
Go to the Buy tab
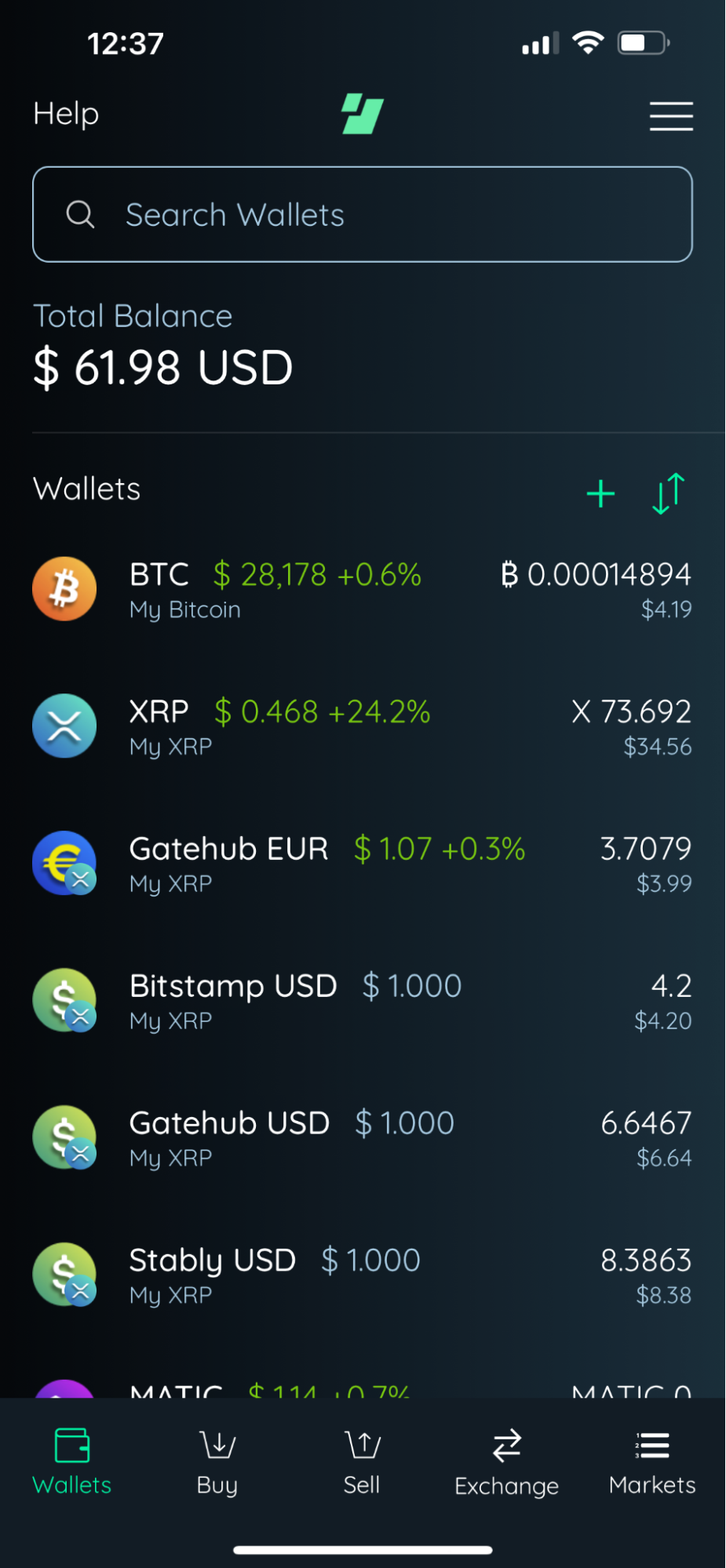[217, 1461]
